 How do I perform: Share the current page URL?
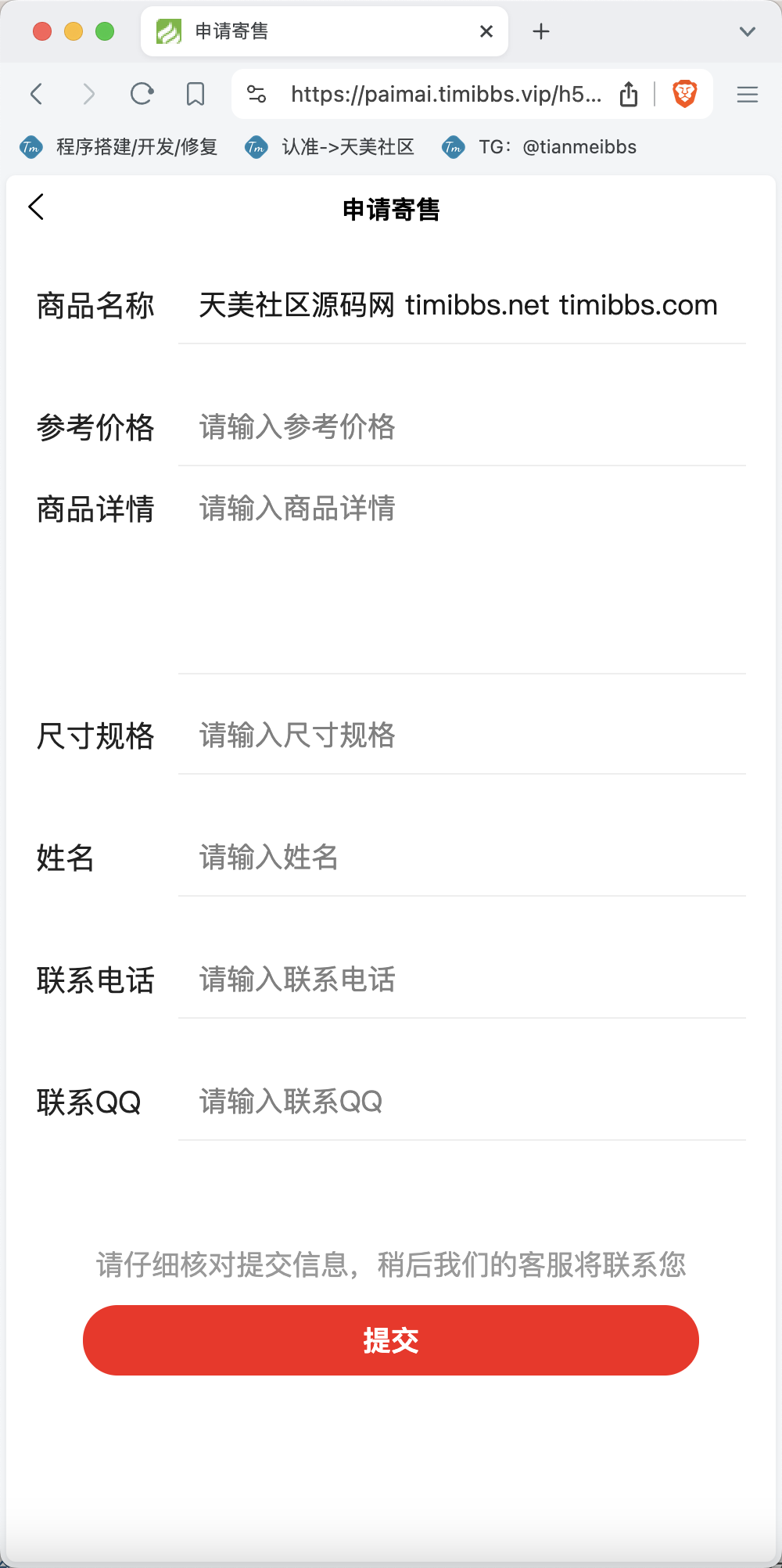point(629,95)
